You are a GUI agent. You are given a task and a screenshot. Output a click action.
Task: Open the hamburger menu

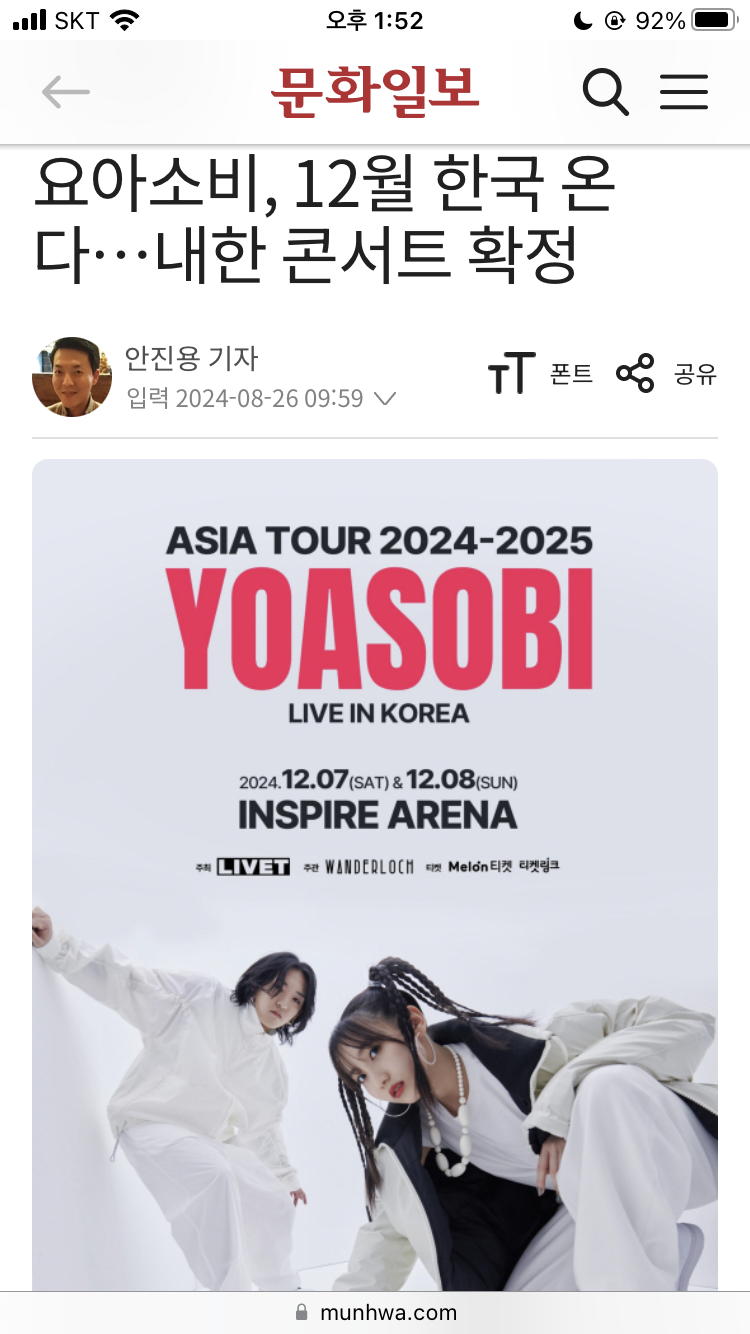tap(684, 93)
